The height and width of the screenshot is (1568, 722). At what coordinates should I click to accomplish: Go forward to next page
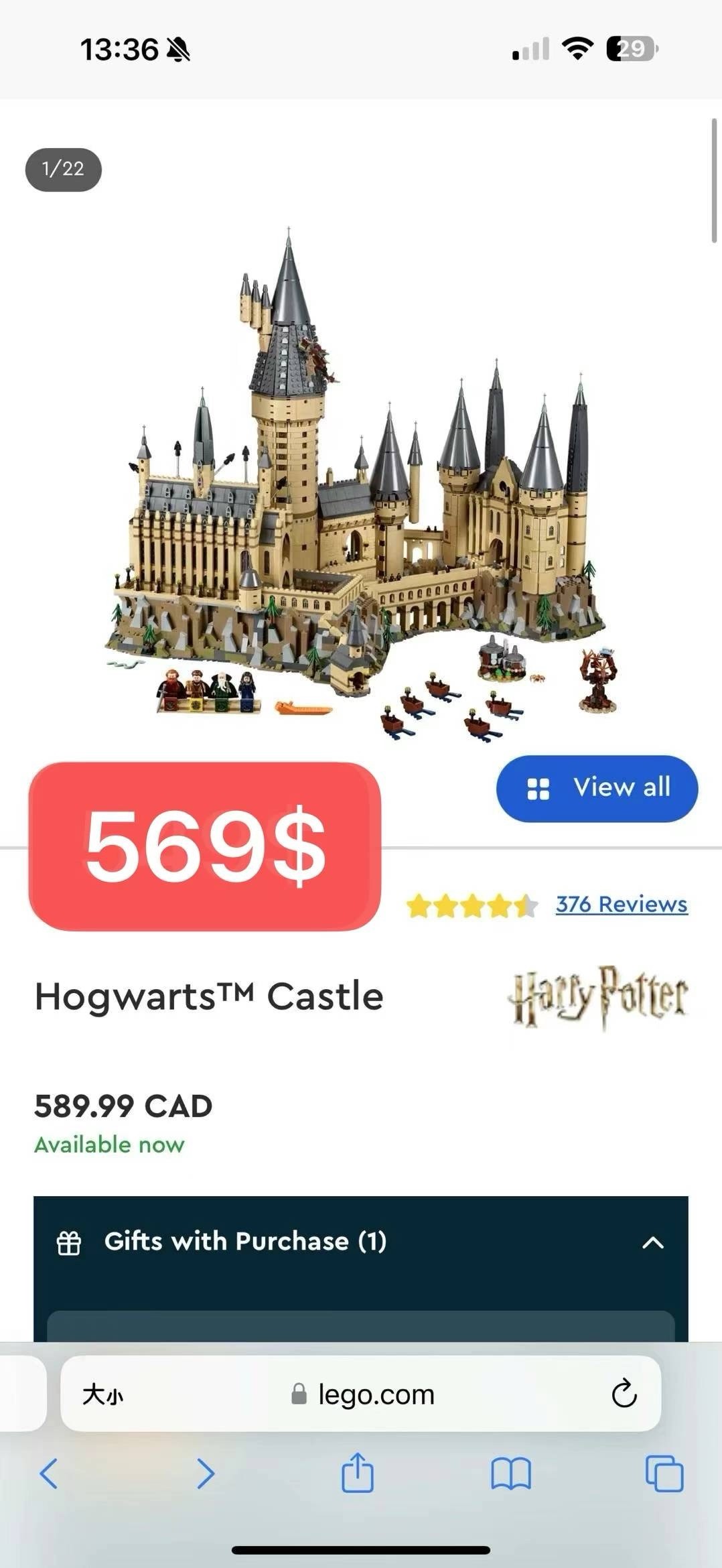click(205, 1474)
